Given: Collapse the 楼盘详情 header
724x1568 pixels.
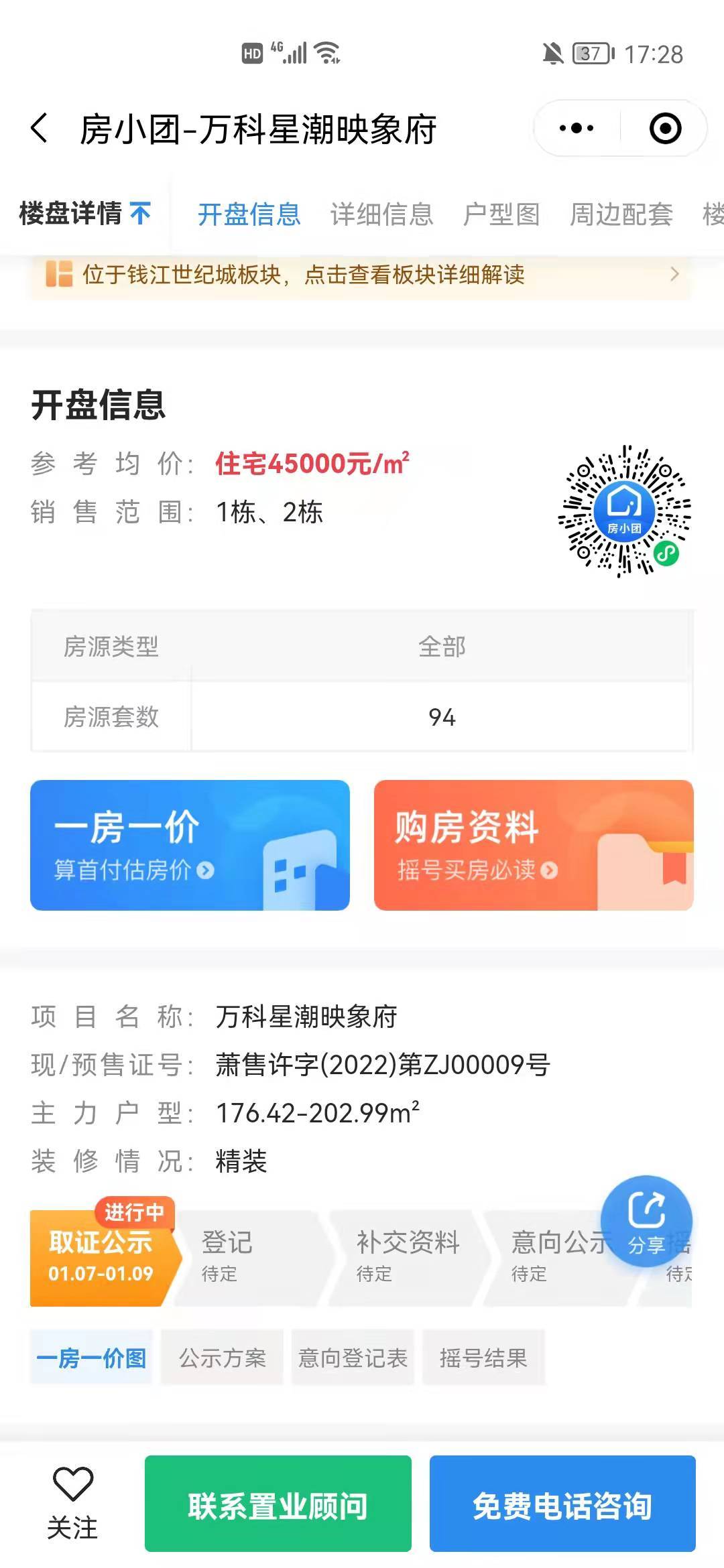Looking at the screenshot, I should click(85, 214).
